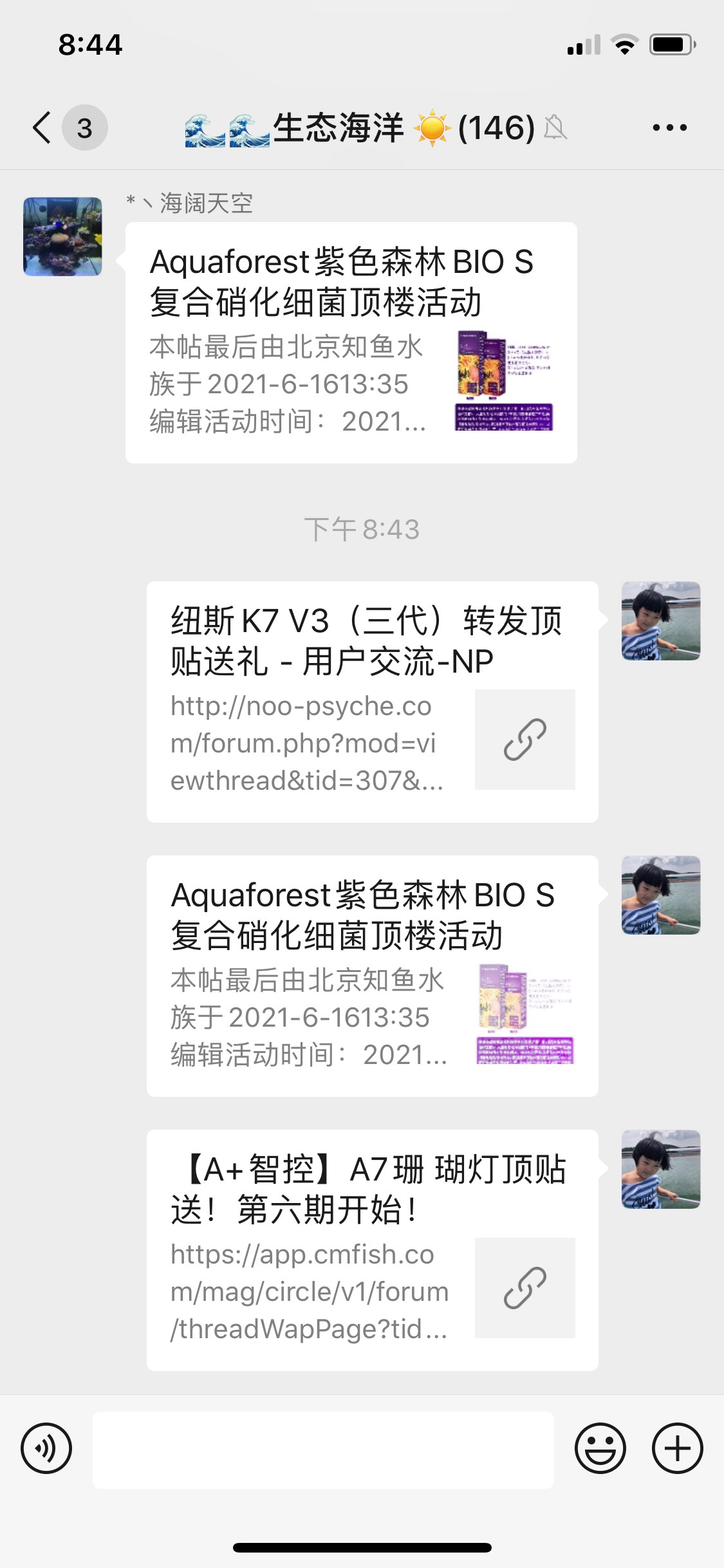The height and width of the screenshot is (1568, 724).
Task: Focus the message text field
Action: (323, 1450)
